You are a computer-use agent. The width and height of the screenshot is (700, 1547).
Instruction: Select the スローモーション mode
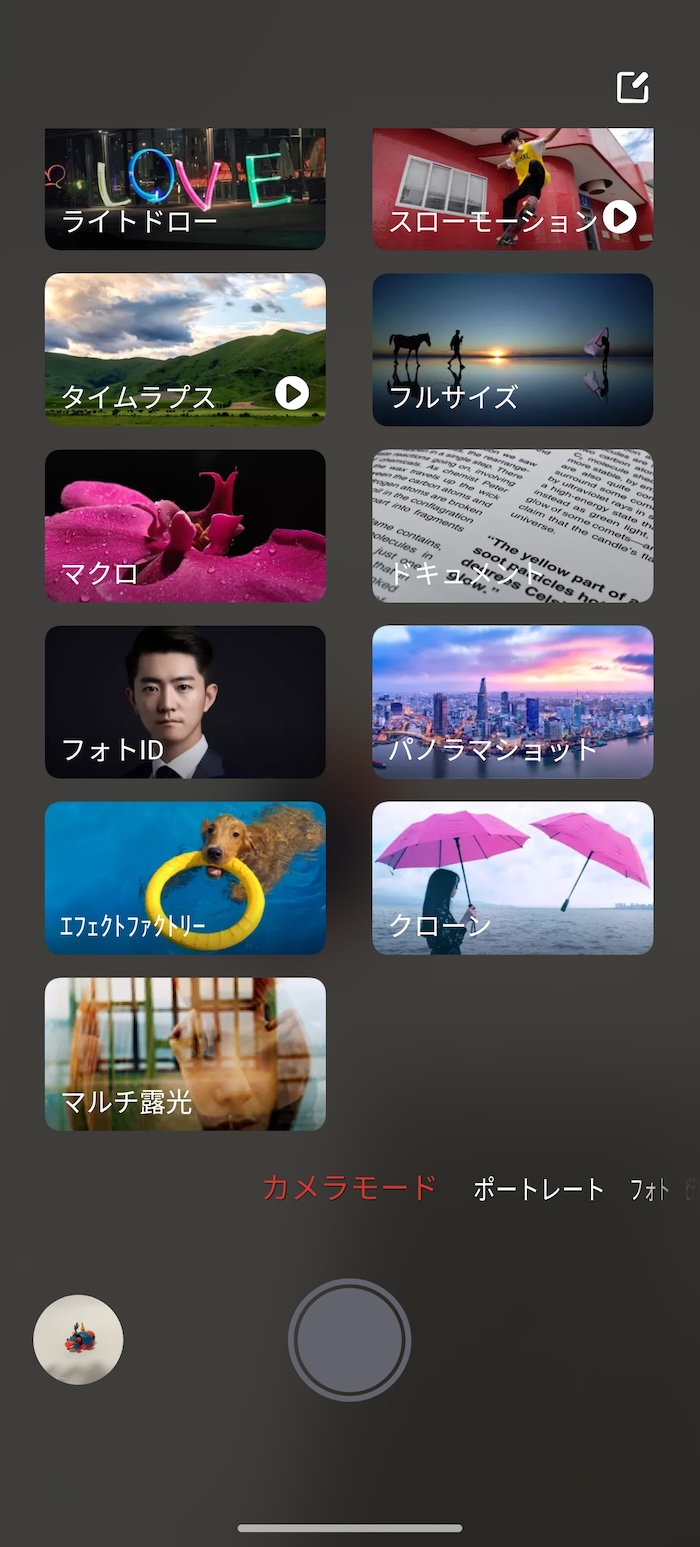512,189
